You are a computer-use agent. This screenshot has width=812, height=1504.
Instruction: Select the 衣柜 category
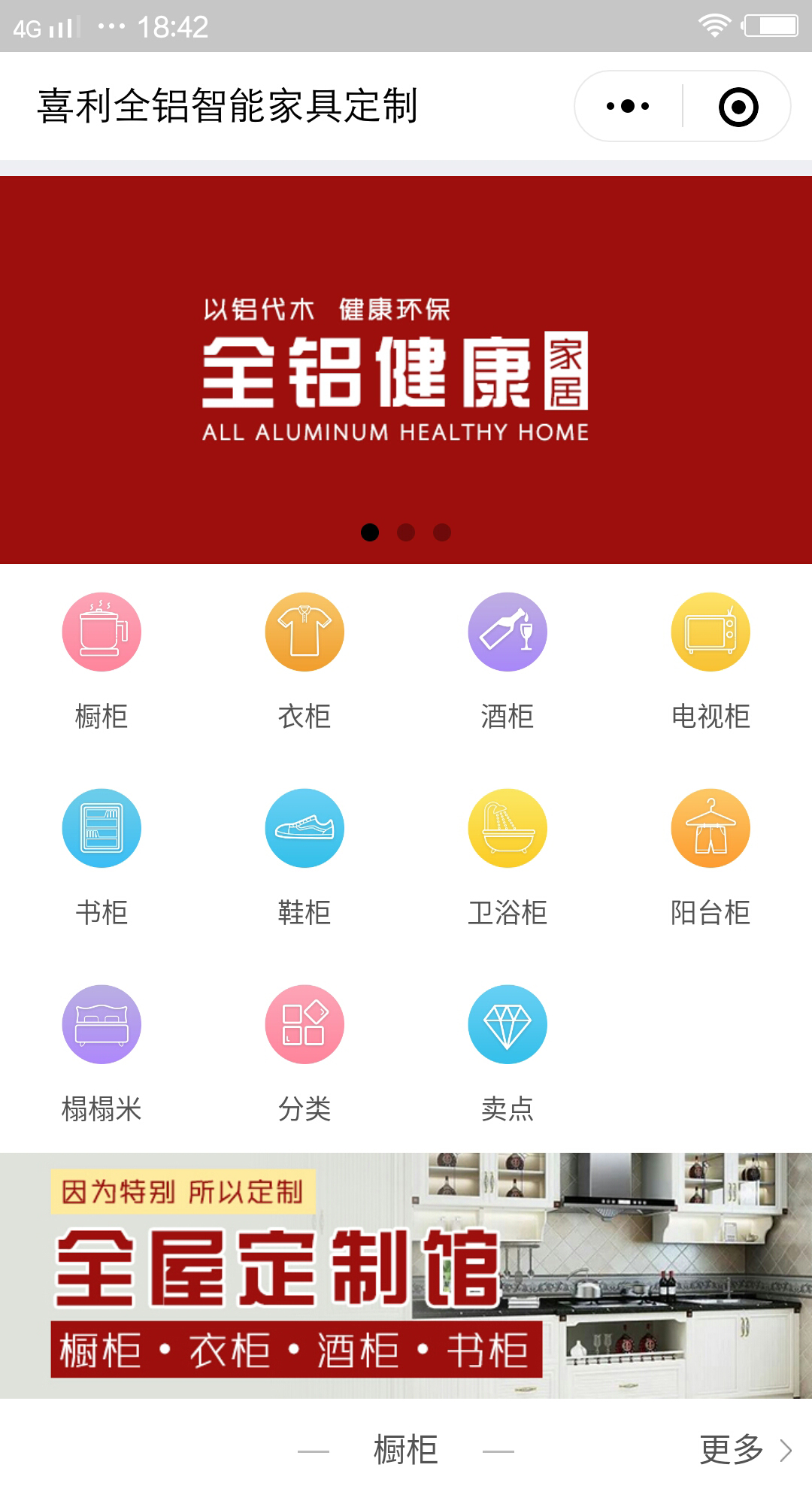coord(304,632)
